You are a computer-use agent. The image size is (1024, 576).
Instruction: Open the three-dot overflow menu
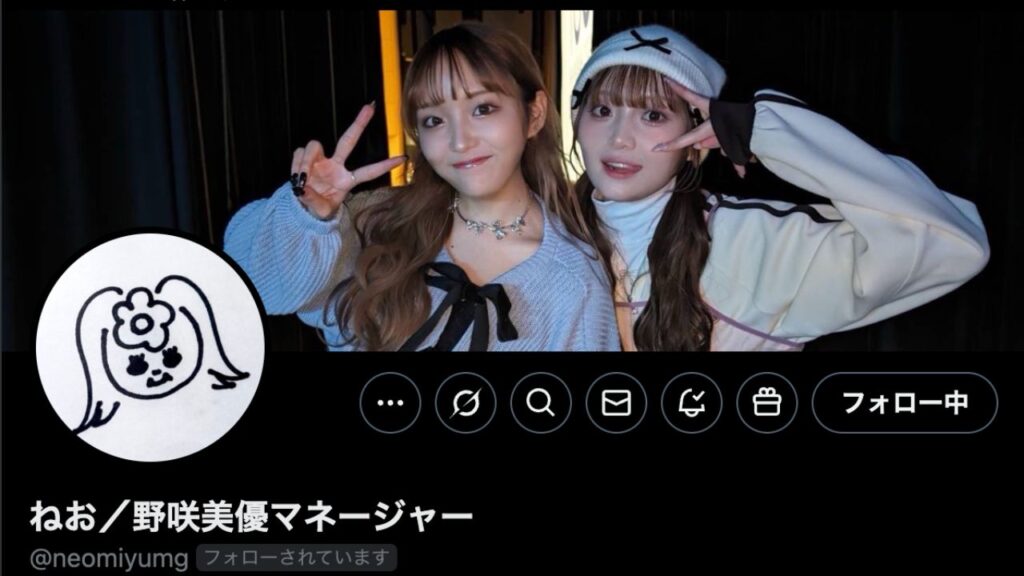coord(390,403)
